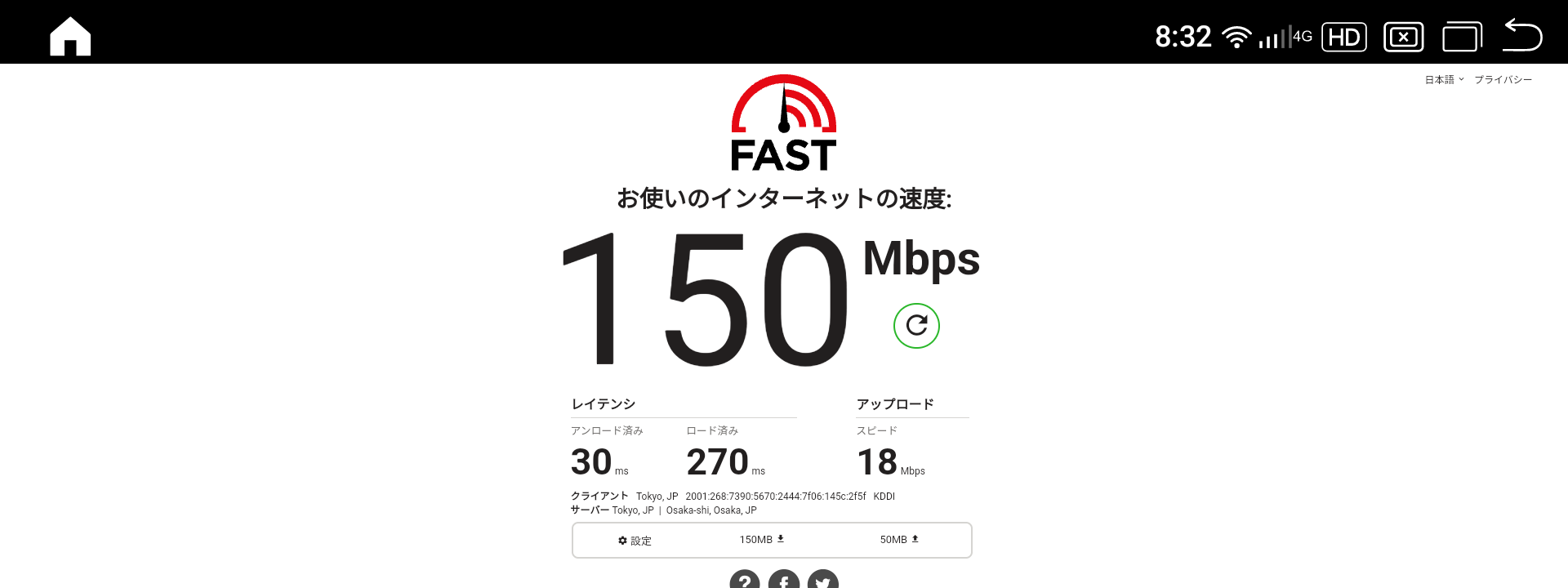Share the result on Twitter
The image size is (1568, 588).
pos(823,581)
